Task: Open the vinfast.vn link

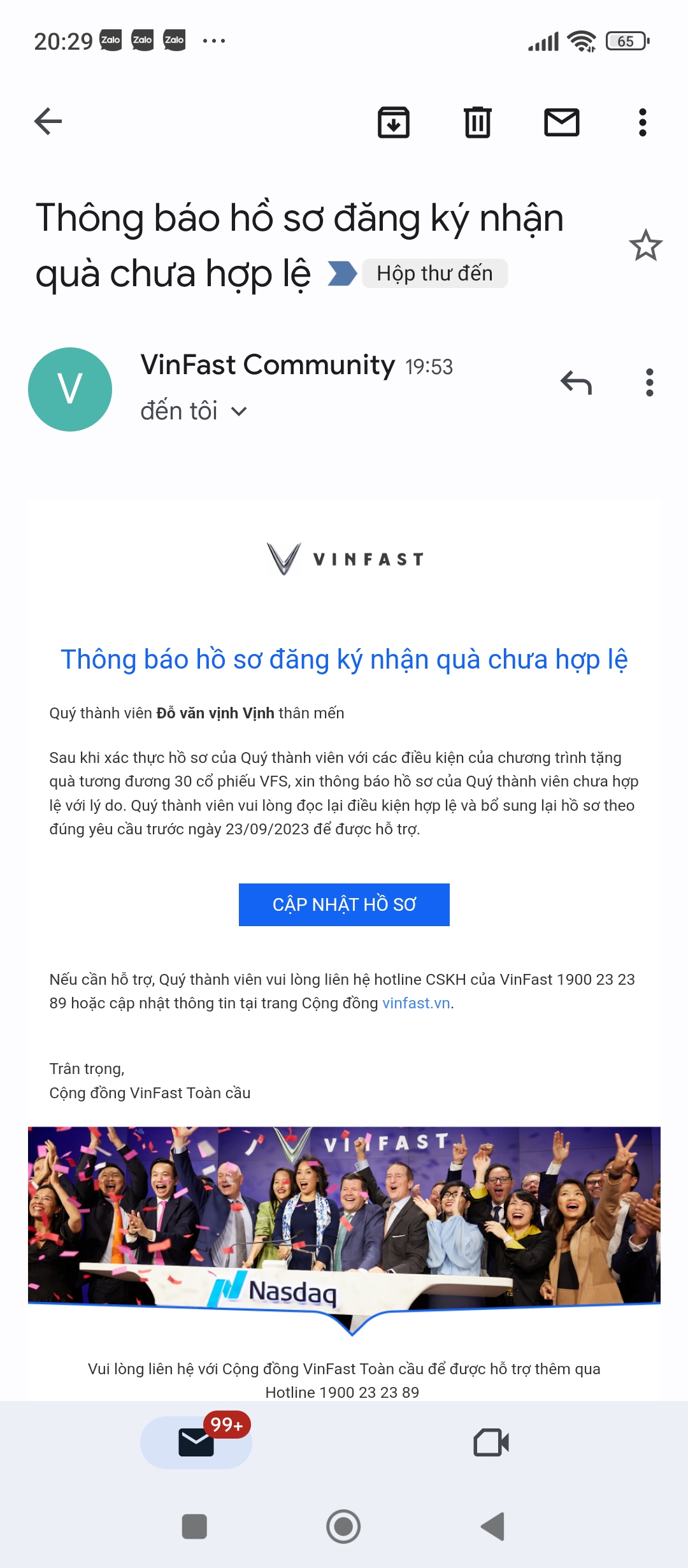Action: pyautogui.click(x=416, y=1003)
